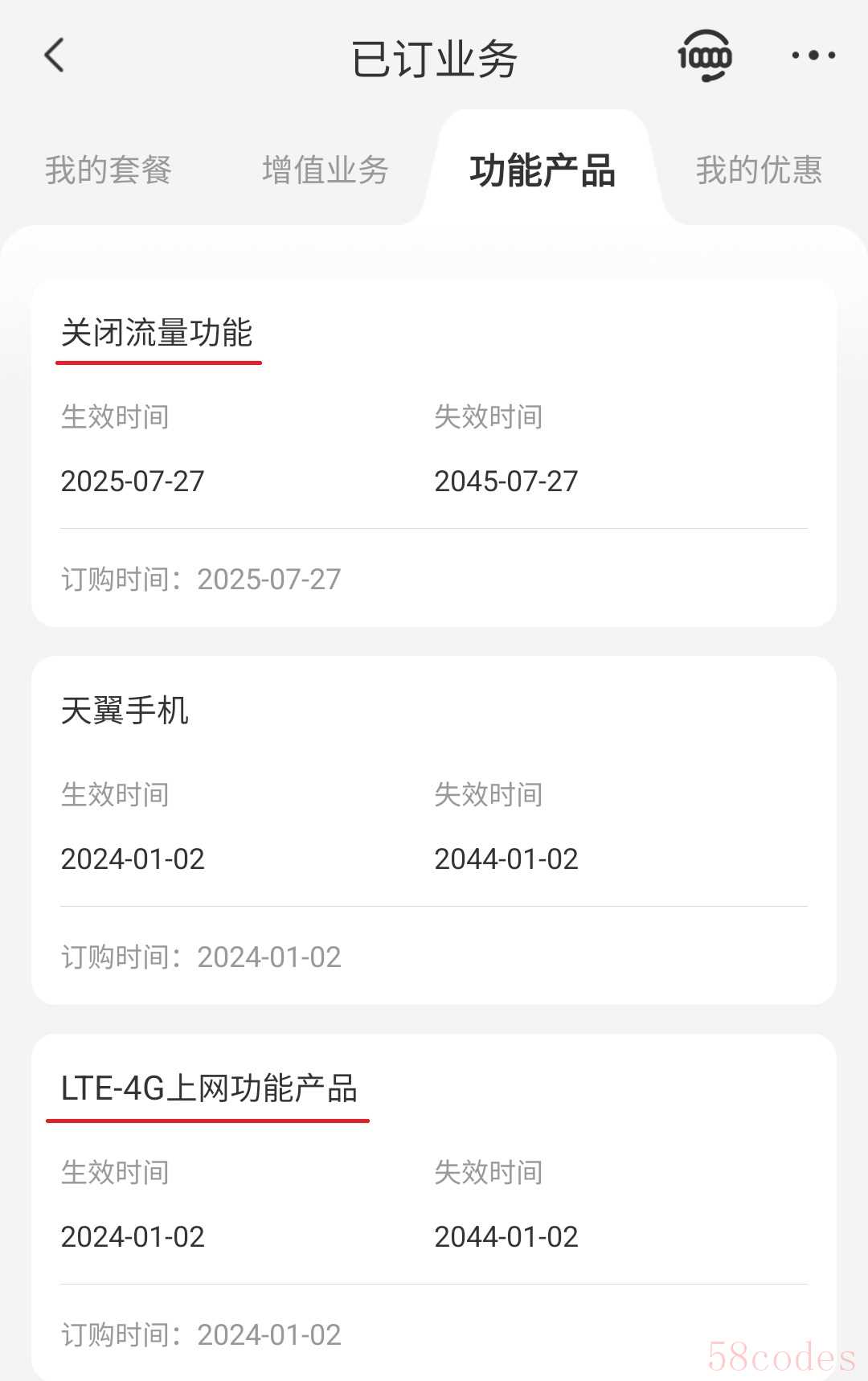Open the 10000 customer service icon

[704, 55]
